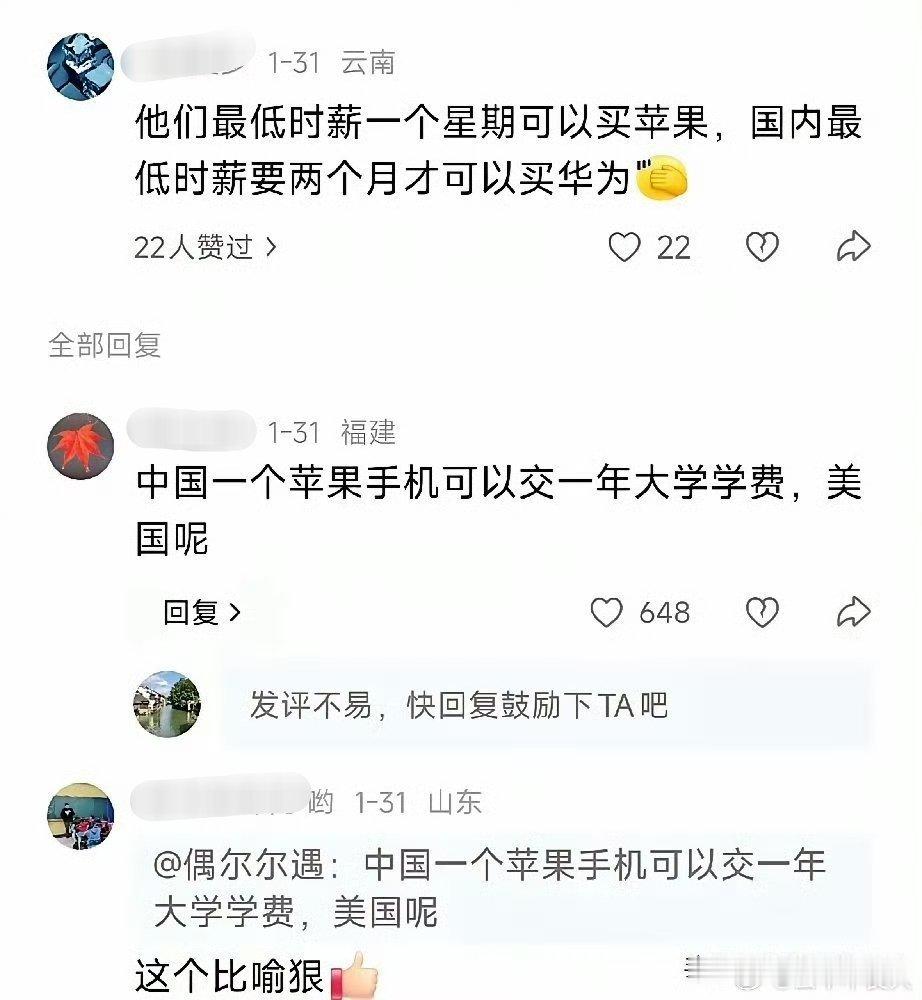
Task: Share the Yunnan user's comment via the forward arrow
Action: (x=851, y=245)
